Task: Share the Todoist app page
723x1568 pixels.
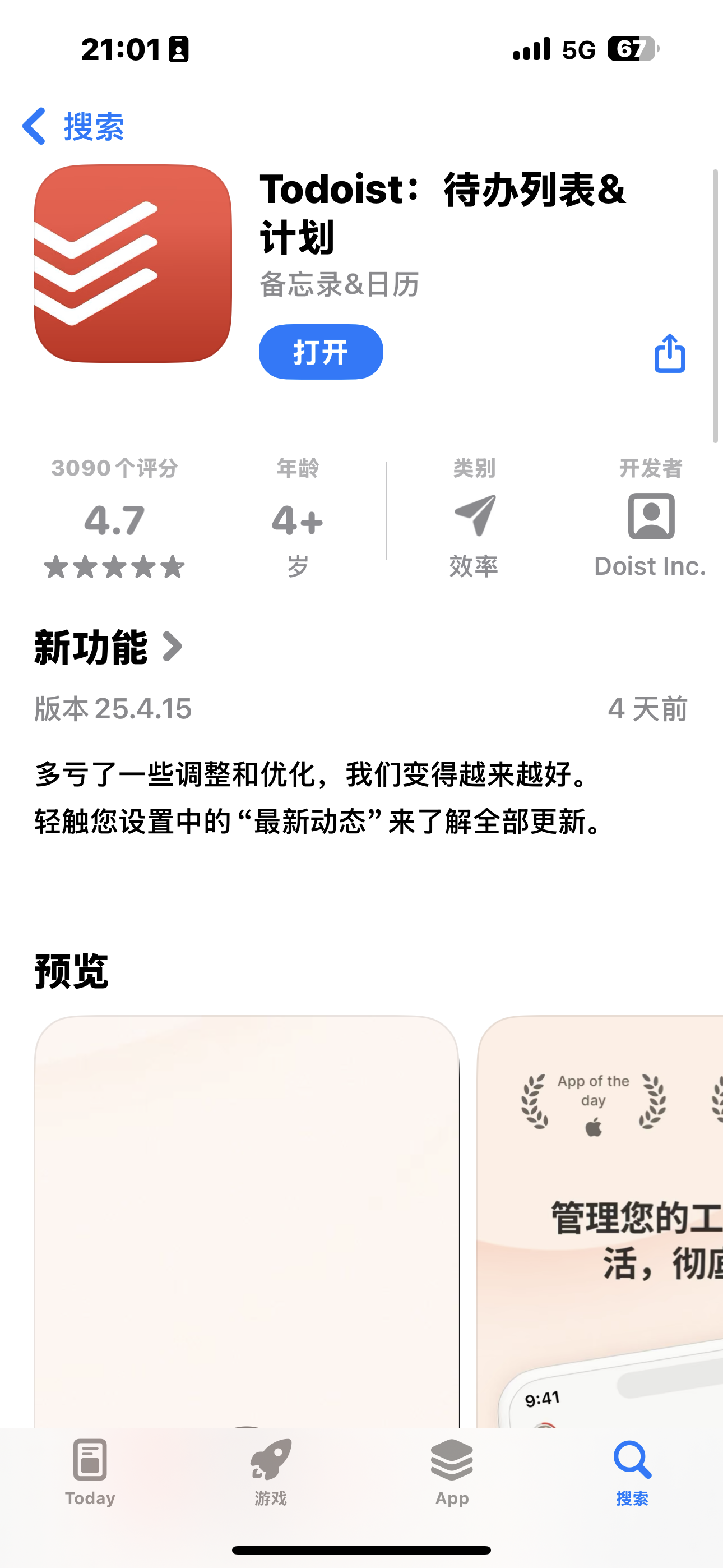Action: coord(669,353)
